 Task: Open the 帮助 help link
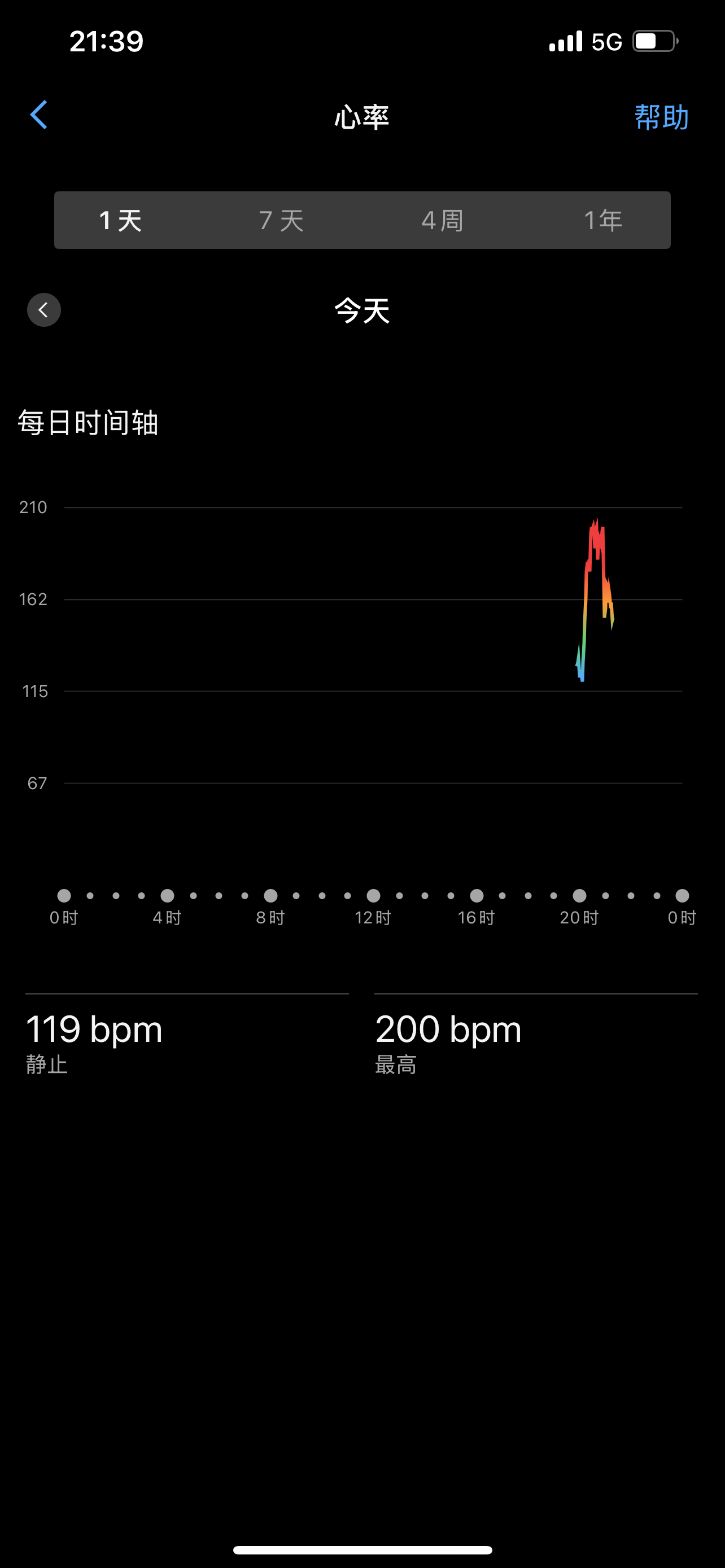[x=661, y=116]
